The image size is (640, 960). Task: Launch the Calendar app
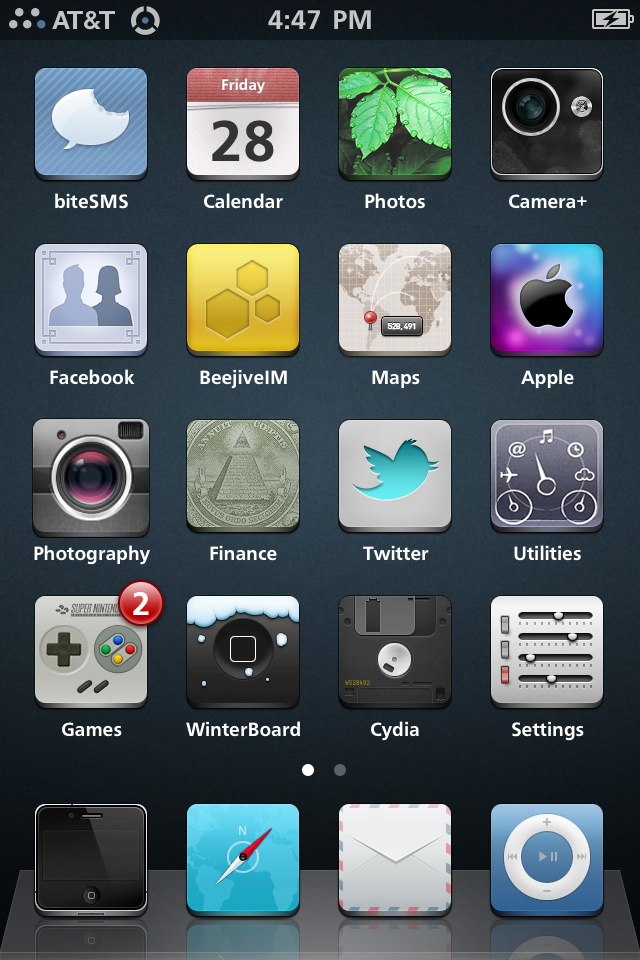tap(243, 123)
